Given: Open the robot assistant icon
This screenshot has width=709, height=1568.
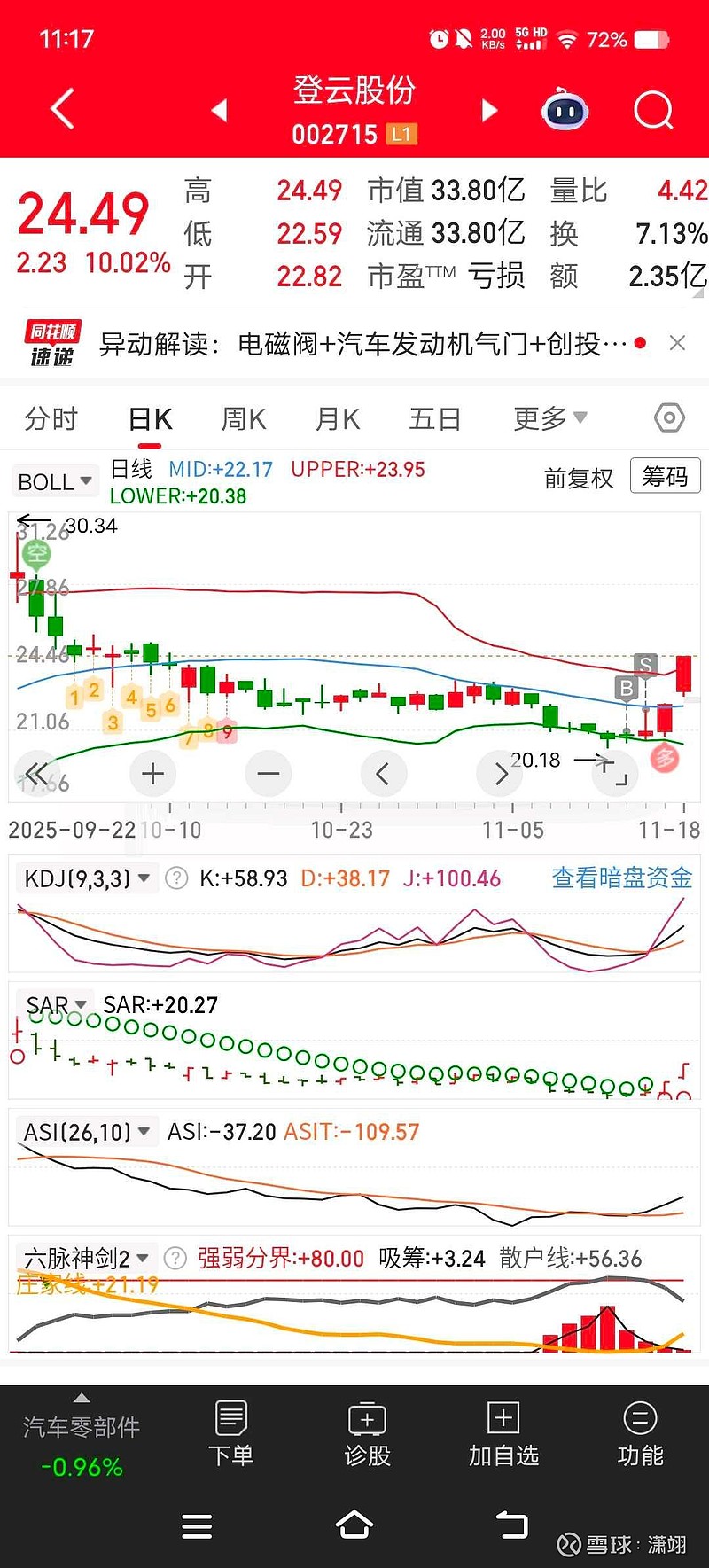Looking at the screenshot, I should click(565, 111).
